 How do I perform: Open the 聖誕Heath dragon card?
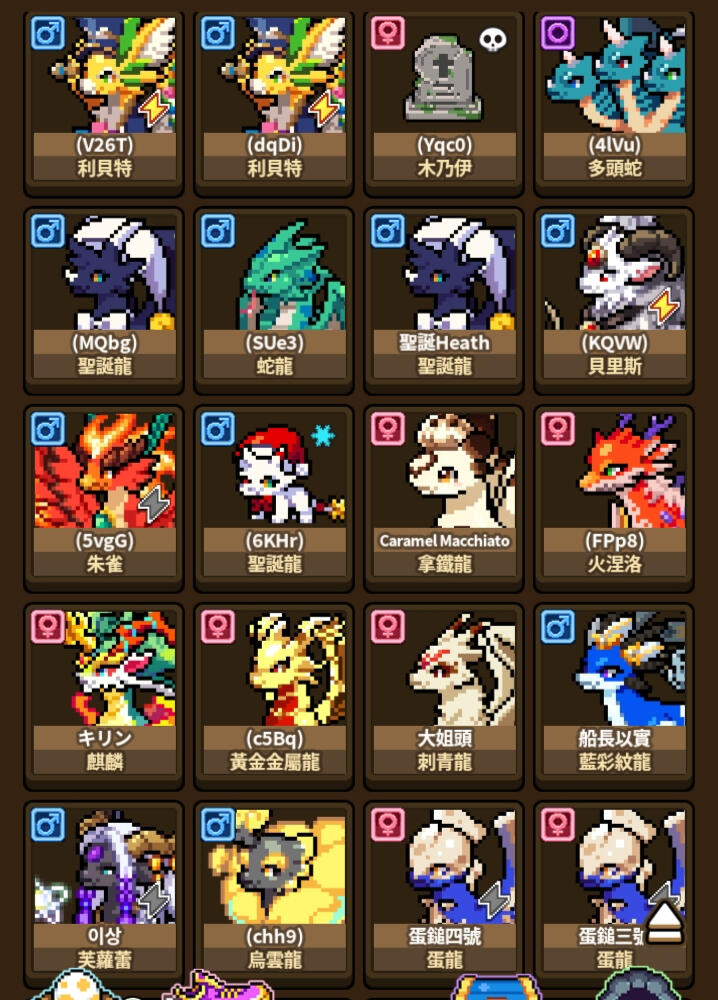point(443,295)
